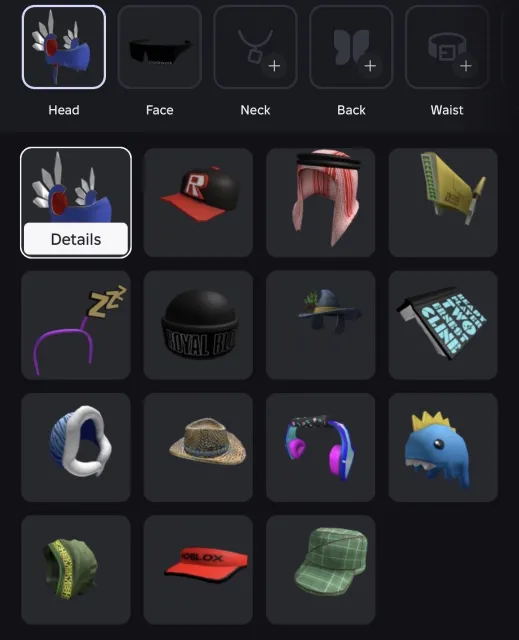
Task: Equip the red Roblox visor
Action: click(x=198, y=570)
